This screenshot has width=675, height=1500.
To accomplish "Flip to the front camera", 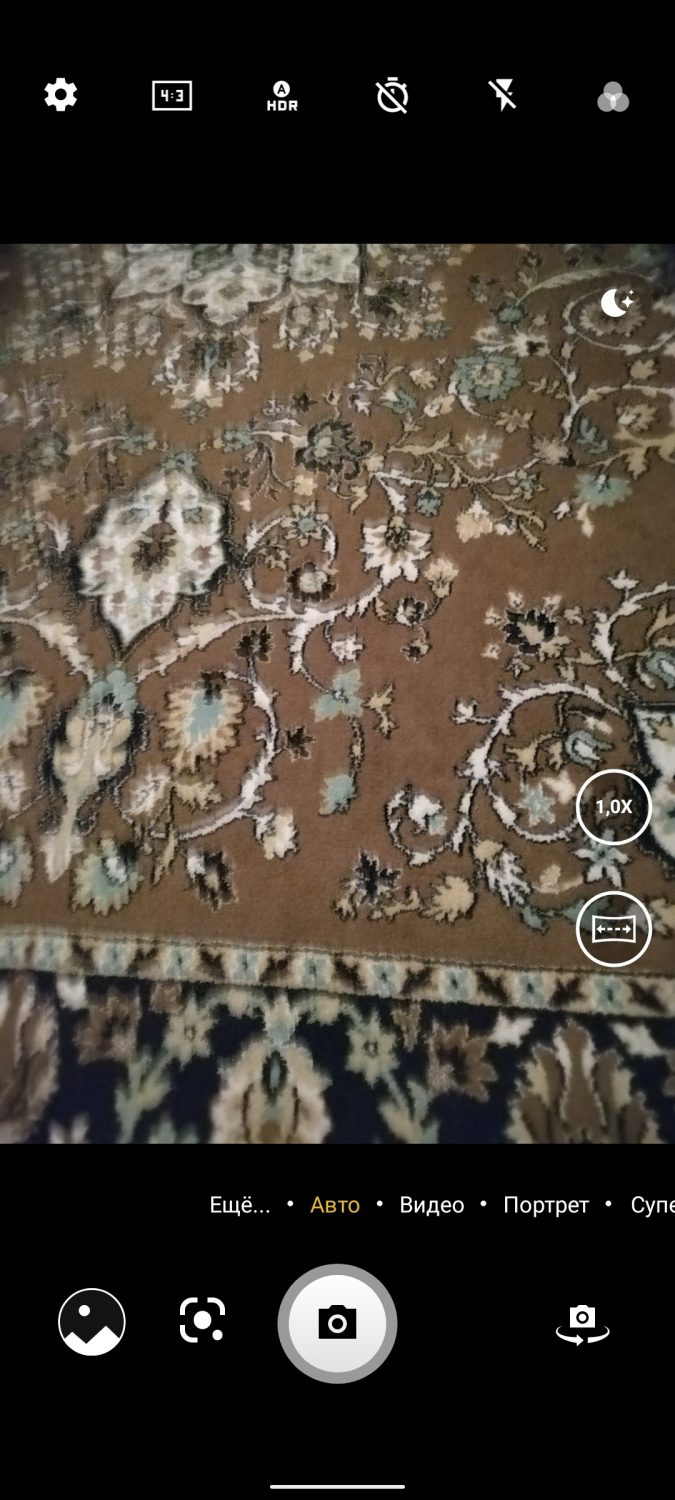I will [x=583, y=1324].
